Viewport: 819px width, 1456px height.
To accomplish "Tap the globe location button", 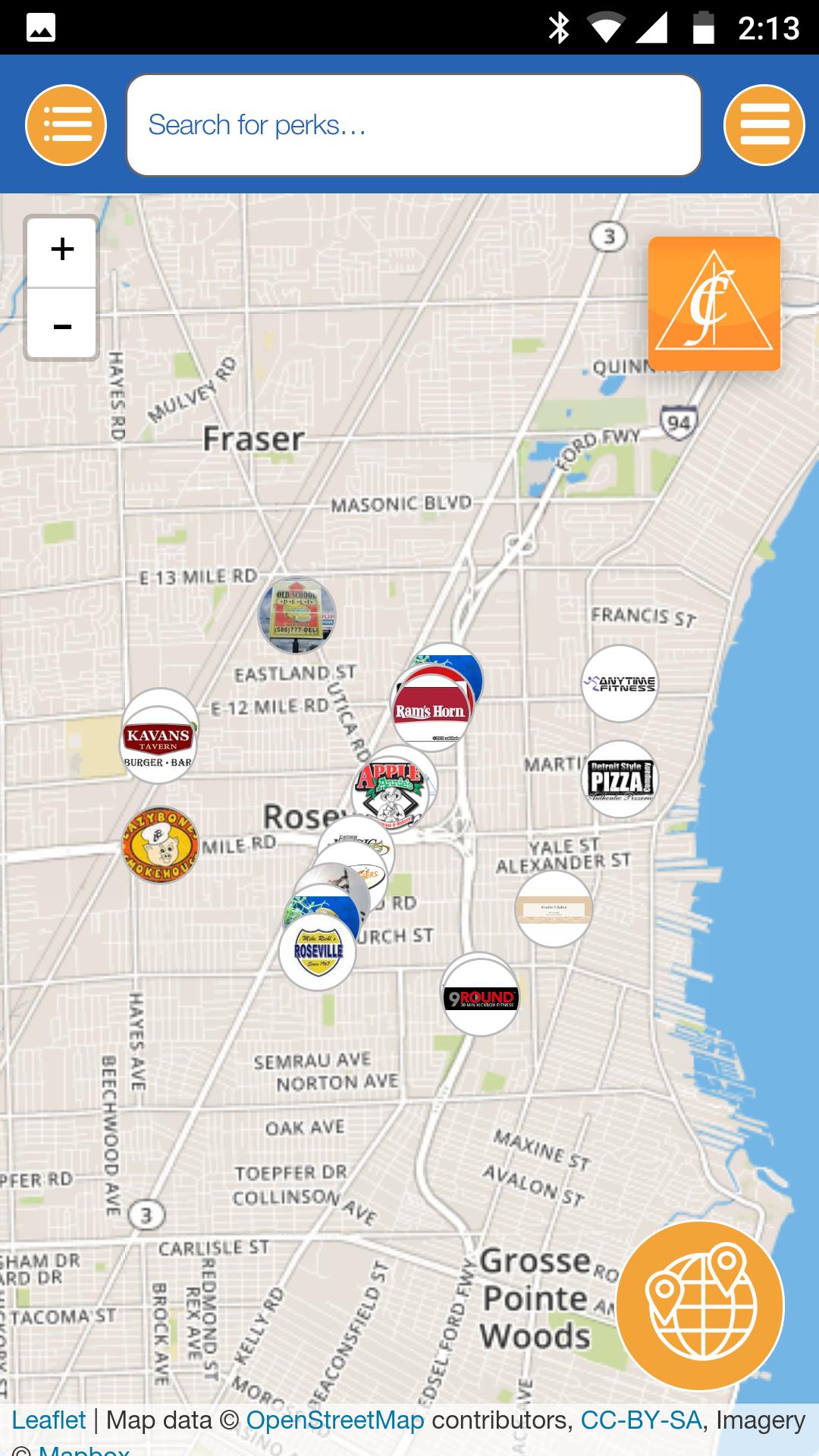I will [x=699, y=1304].
